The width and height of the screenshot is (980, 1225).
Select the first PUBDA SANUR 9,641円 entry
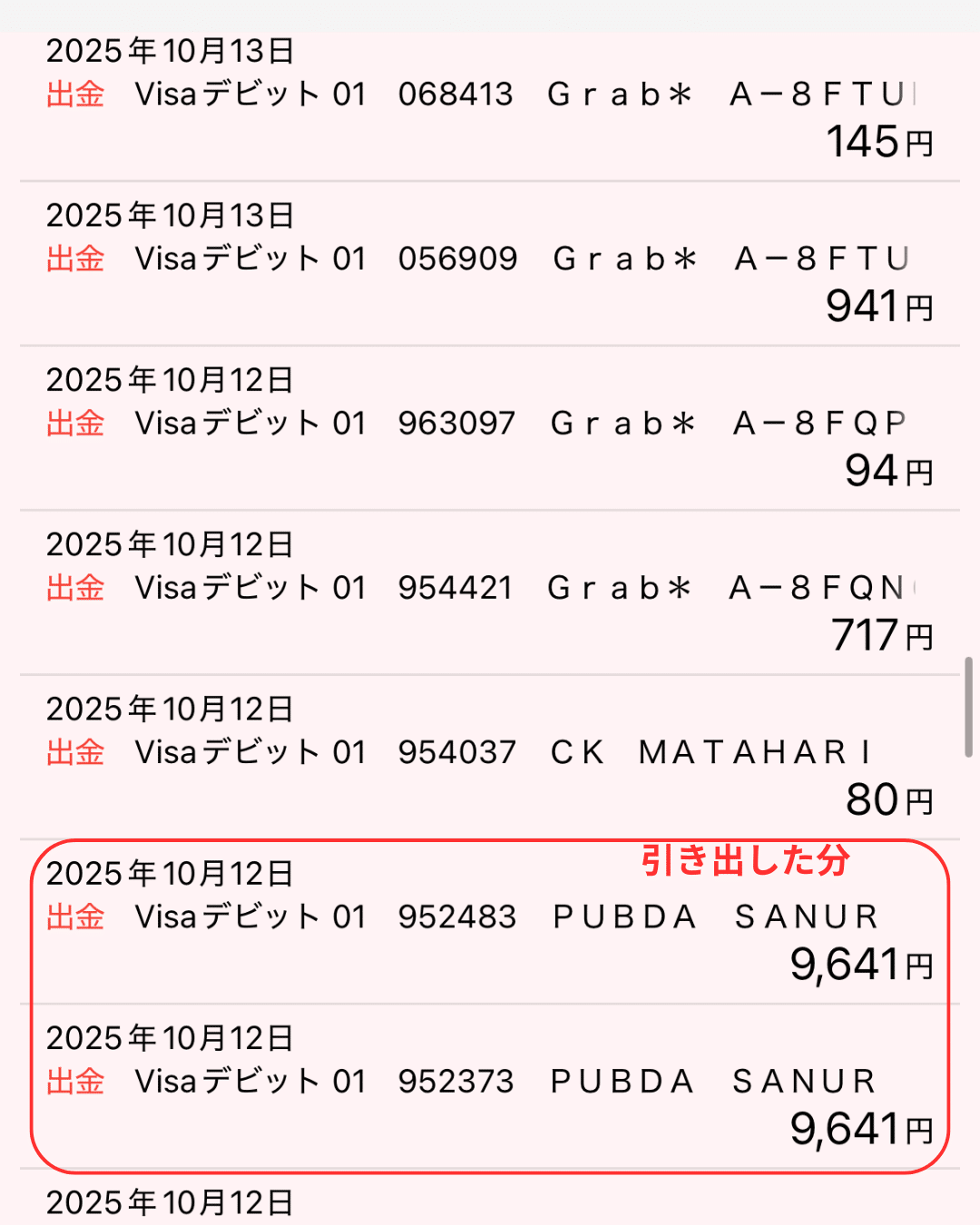pyautogui.click(x=490, y=916)
